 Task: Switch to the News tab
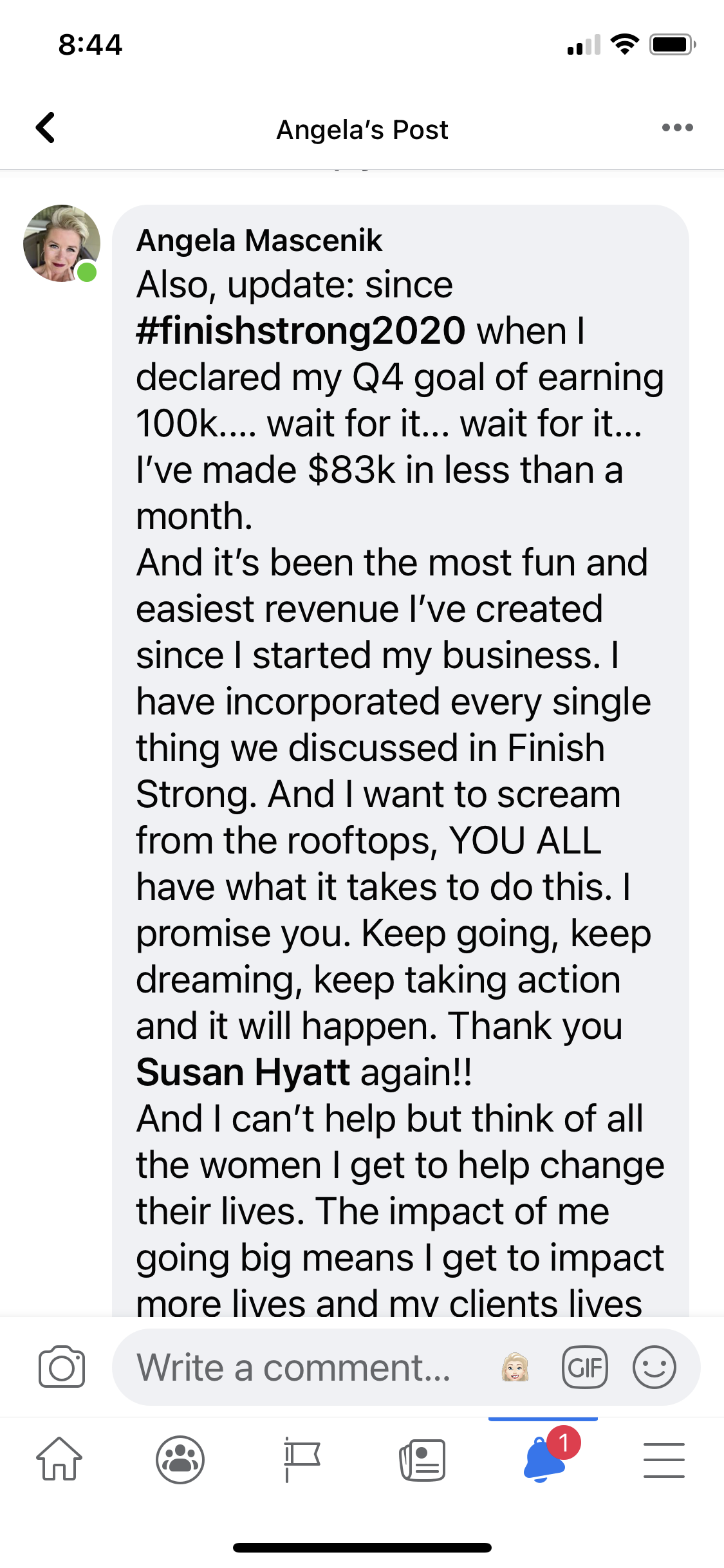point(422,1459)
